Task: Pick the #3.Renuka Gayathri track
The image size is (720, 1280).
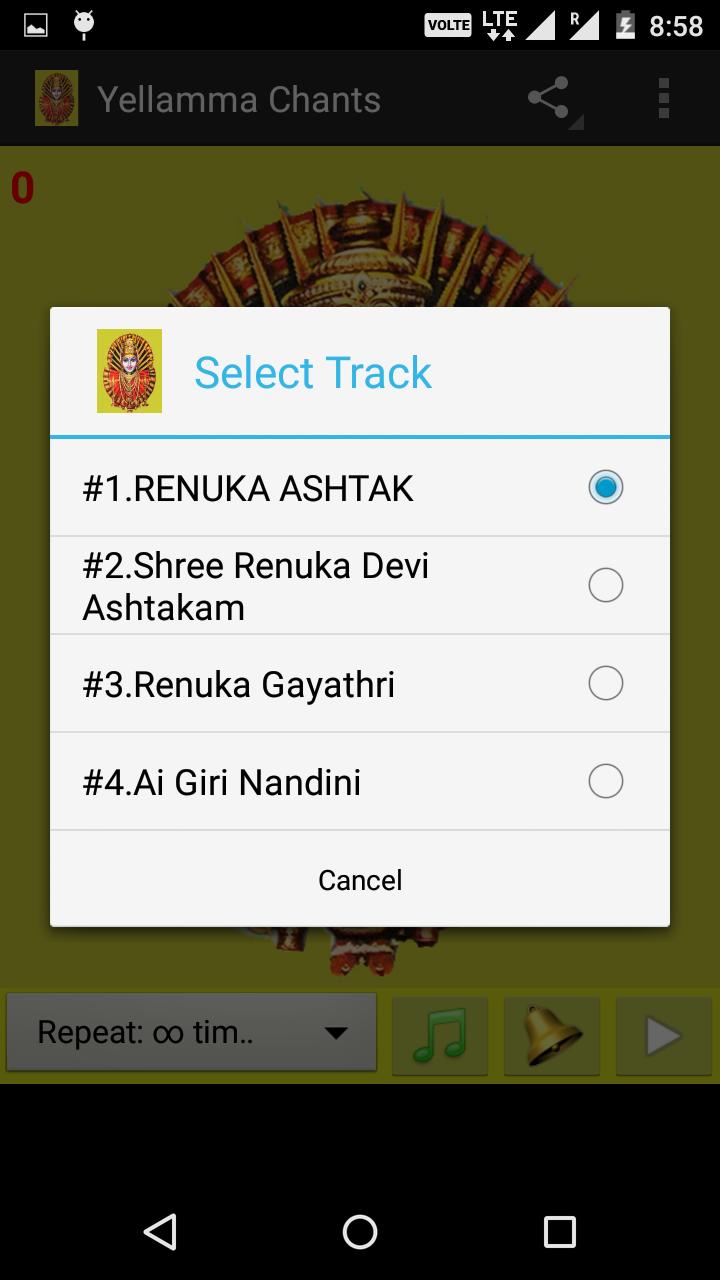Action: pyautogui.click(x=359, y=684)
